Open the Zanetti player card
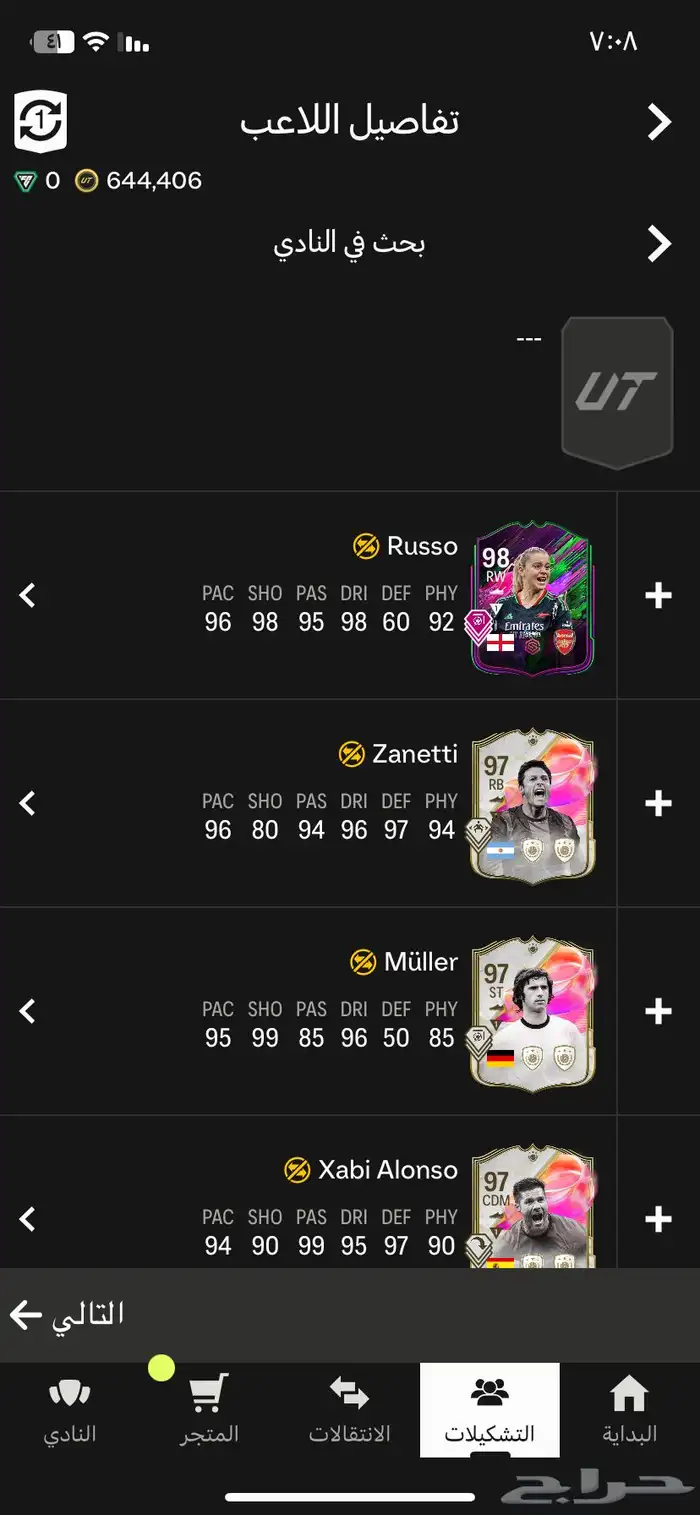Screen dimensions: 700x1515 click(532, 806)
